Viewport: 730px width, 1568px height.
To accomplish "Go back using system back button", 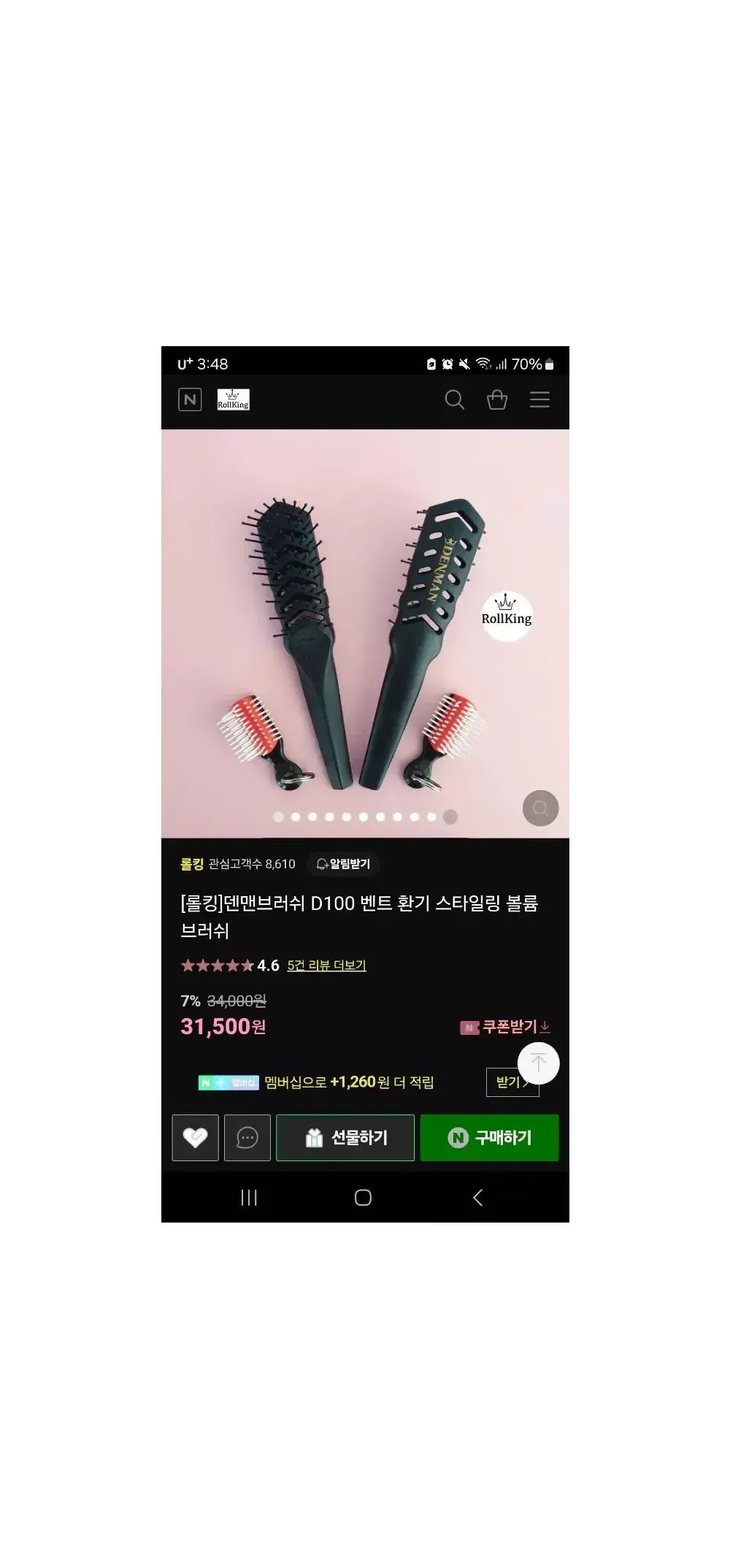I will [x=478, y=1197].
